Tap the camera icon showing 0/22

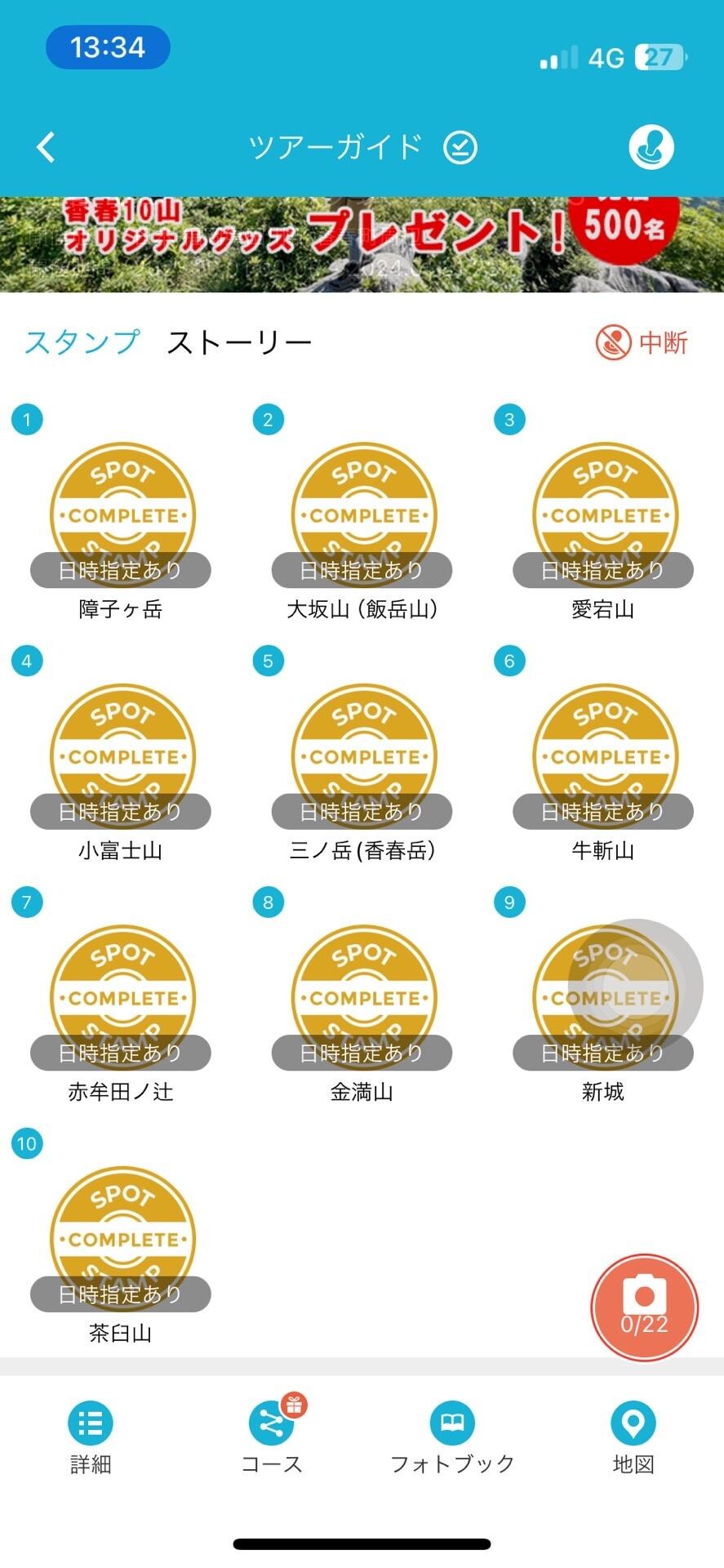coord(645,1307)
